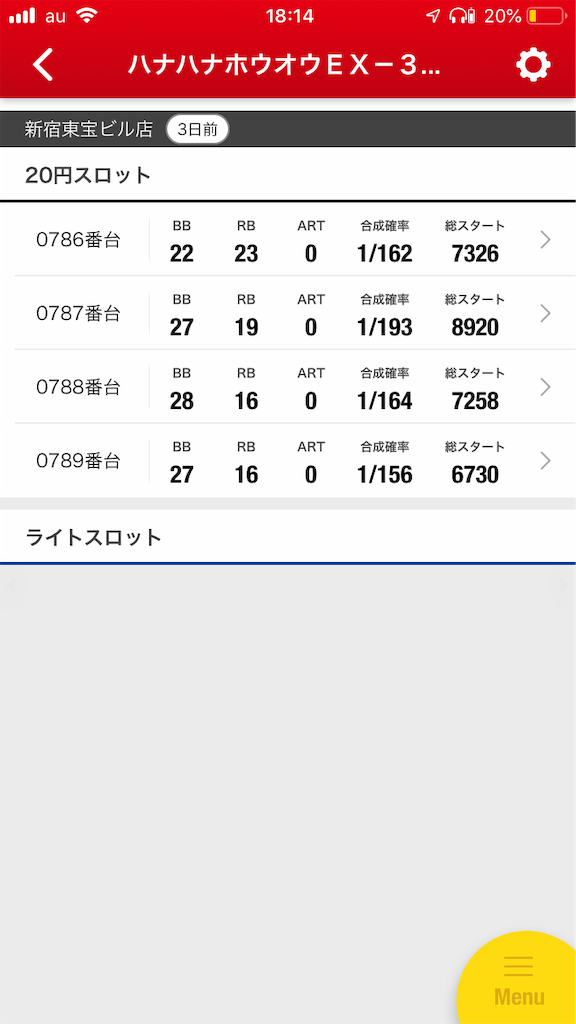Open the settings gear

point(533,65)
